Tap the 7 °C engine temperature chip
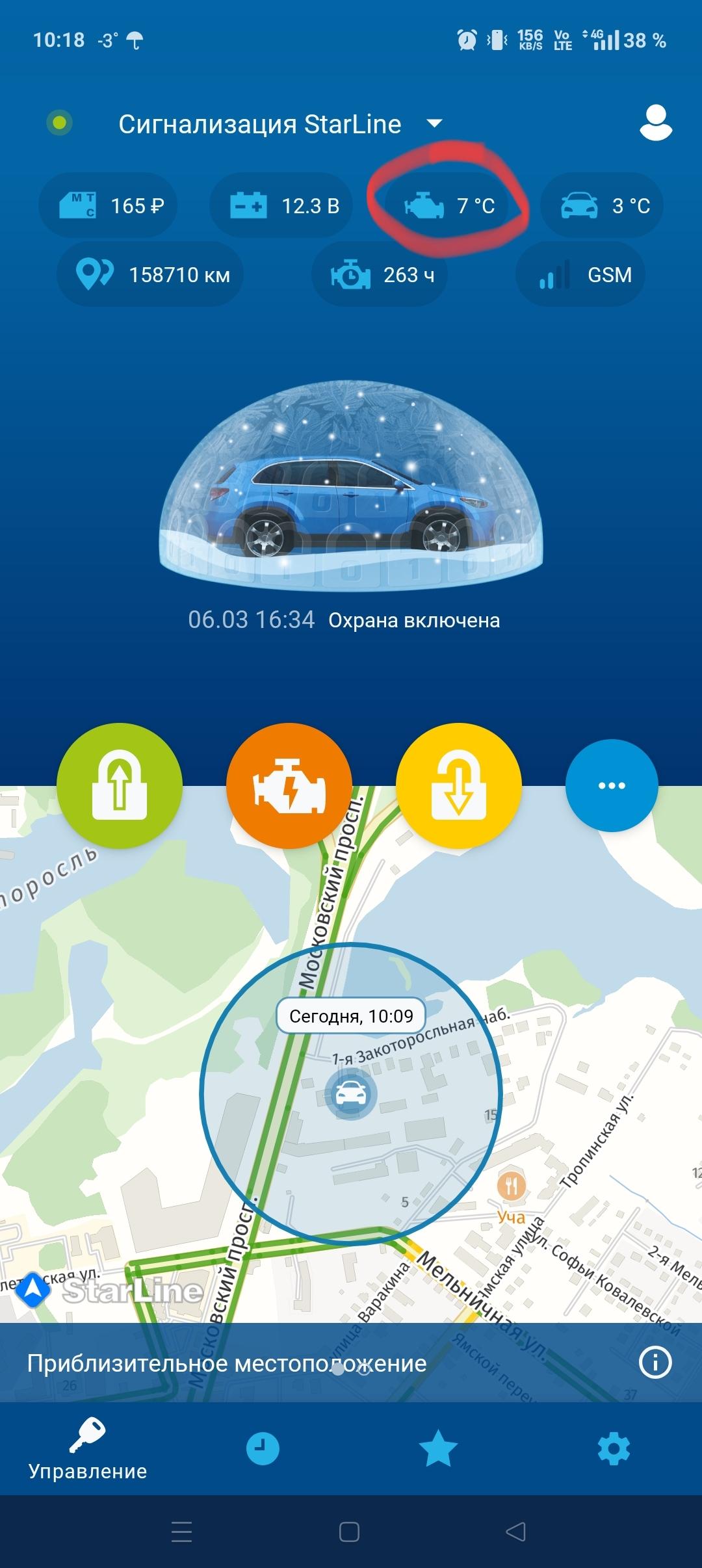The height and width of the screenshot is (1568, 702). [x=450, y=206]
